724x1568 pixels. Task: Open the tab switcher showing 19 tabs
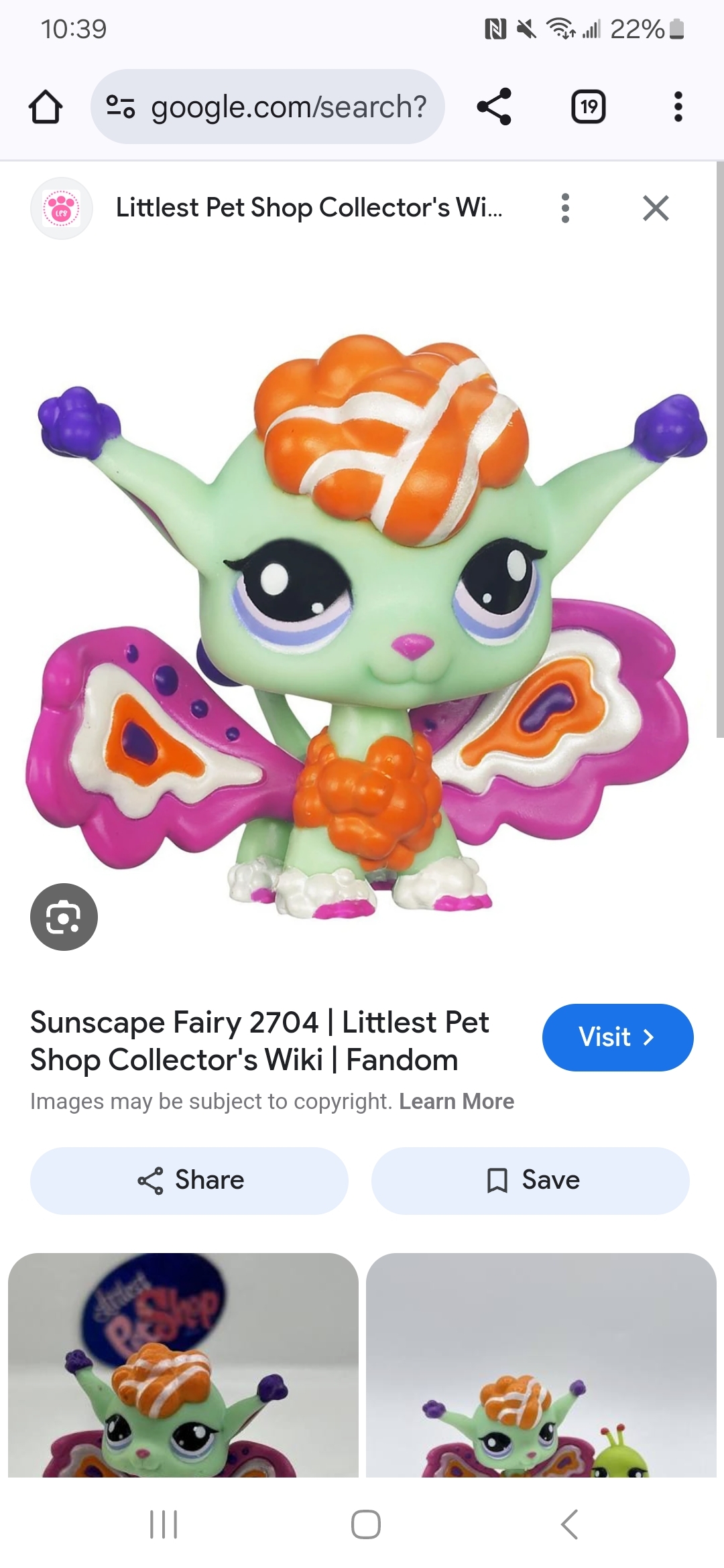click(x=588, y=107)
